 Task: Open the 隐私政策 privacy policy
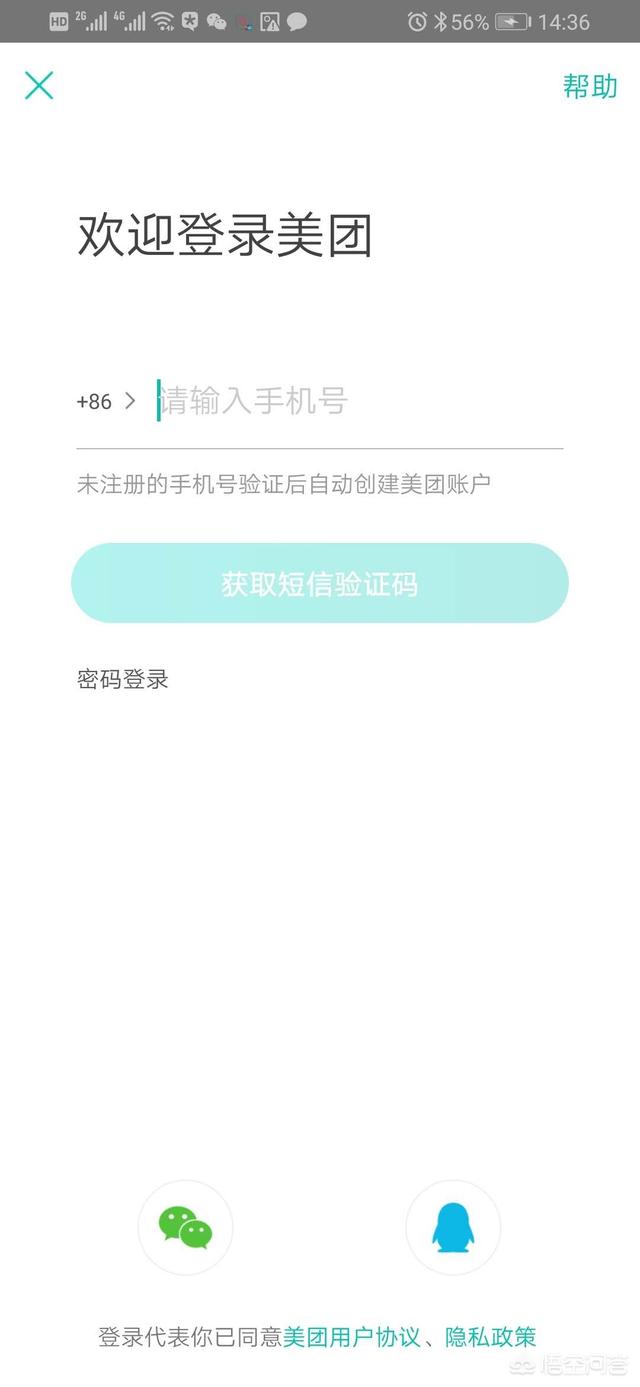[x=491, y=1337]
